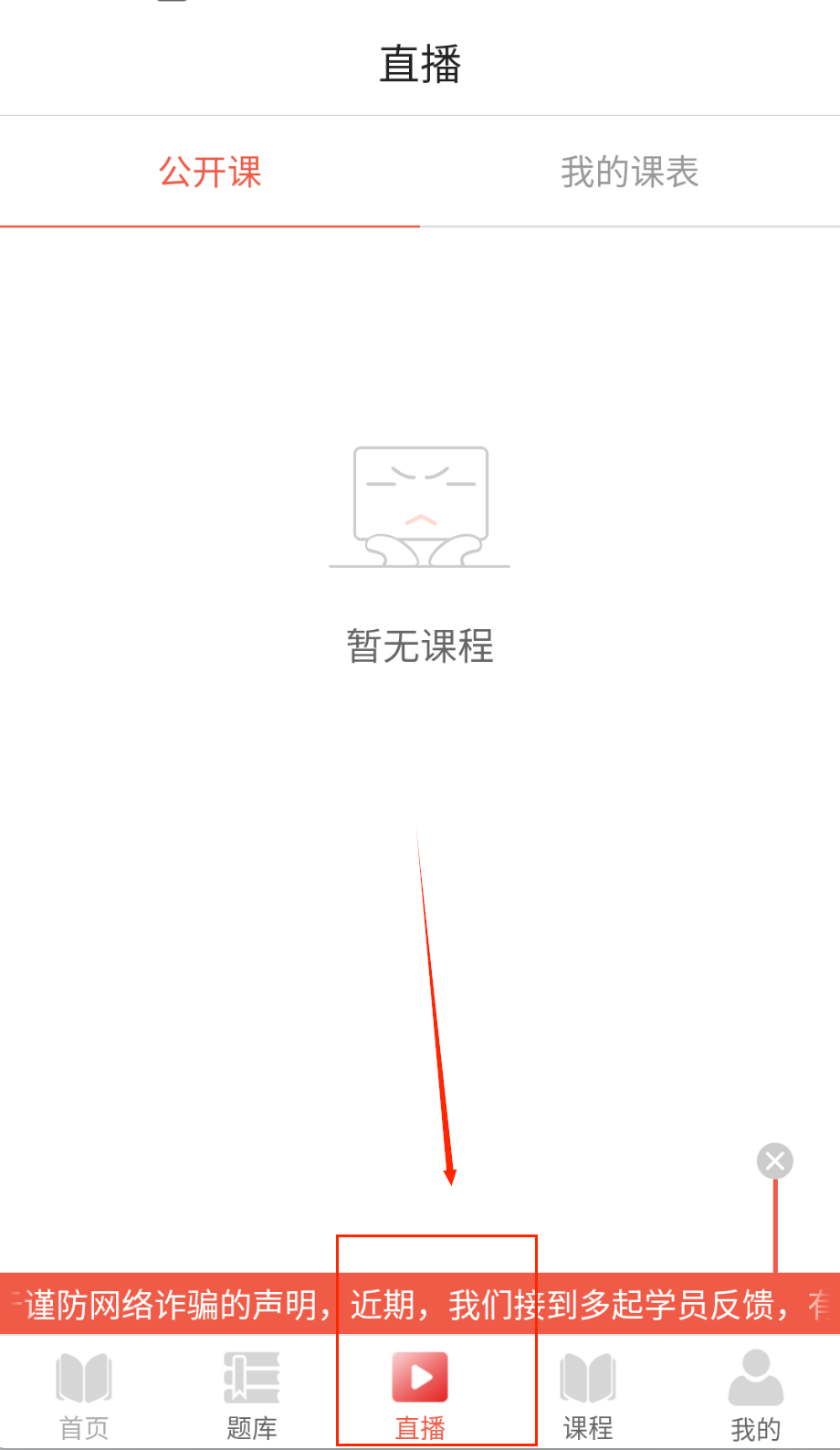Read the 谨防网络诈骗 announcement
This screenshot has height=1450, width=840.
(402, 1305)
